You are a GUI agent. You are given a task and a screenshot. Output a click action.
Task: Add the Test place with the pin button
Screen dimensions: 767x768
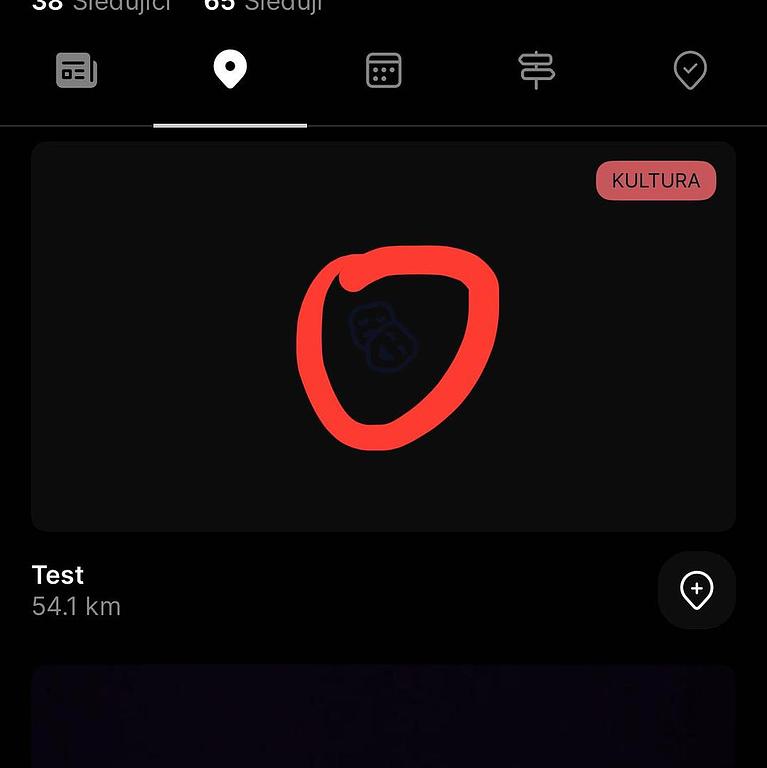point(696,590)
